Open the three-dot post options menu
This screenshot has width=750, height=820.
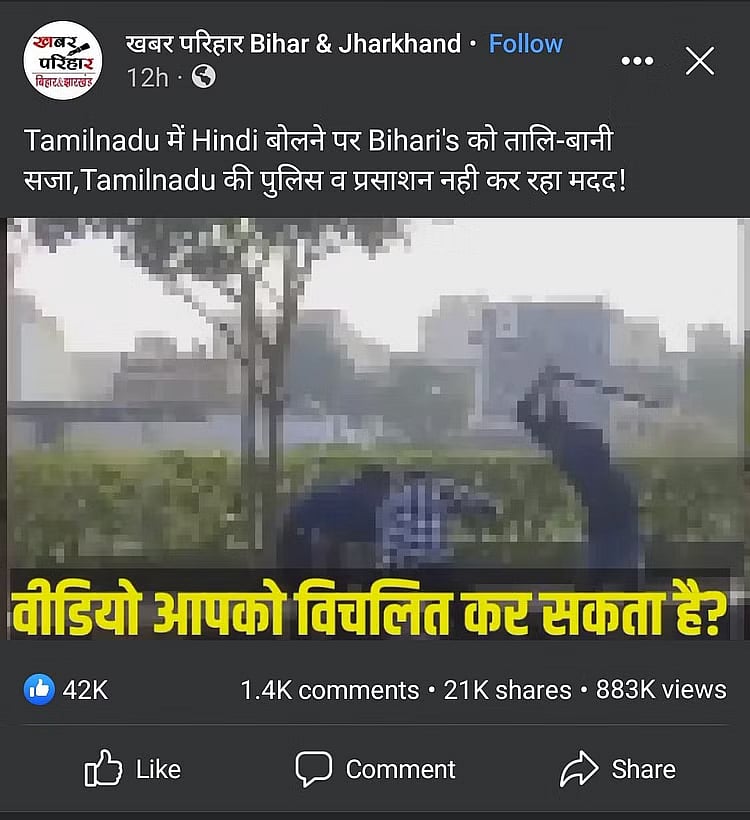pyautogui.click(x=637, y=61)
